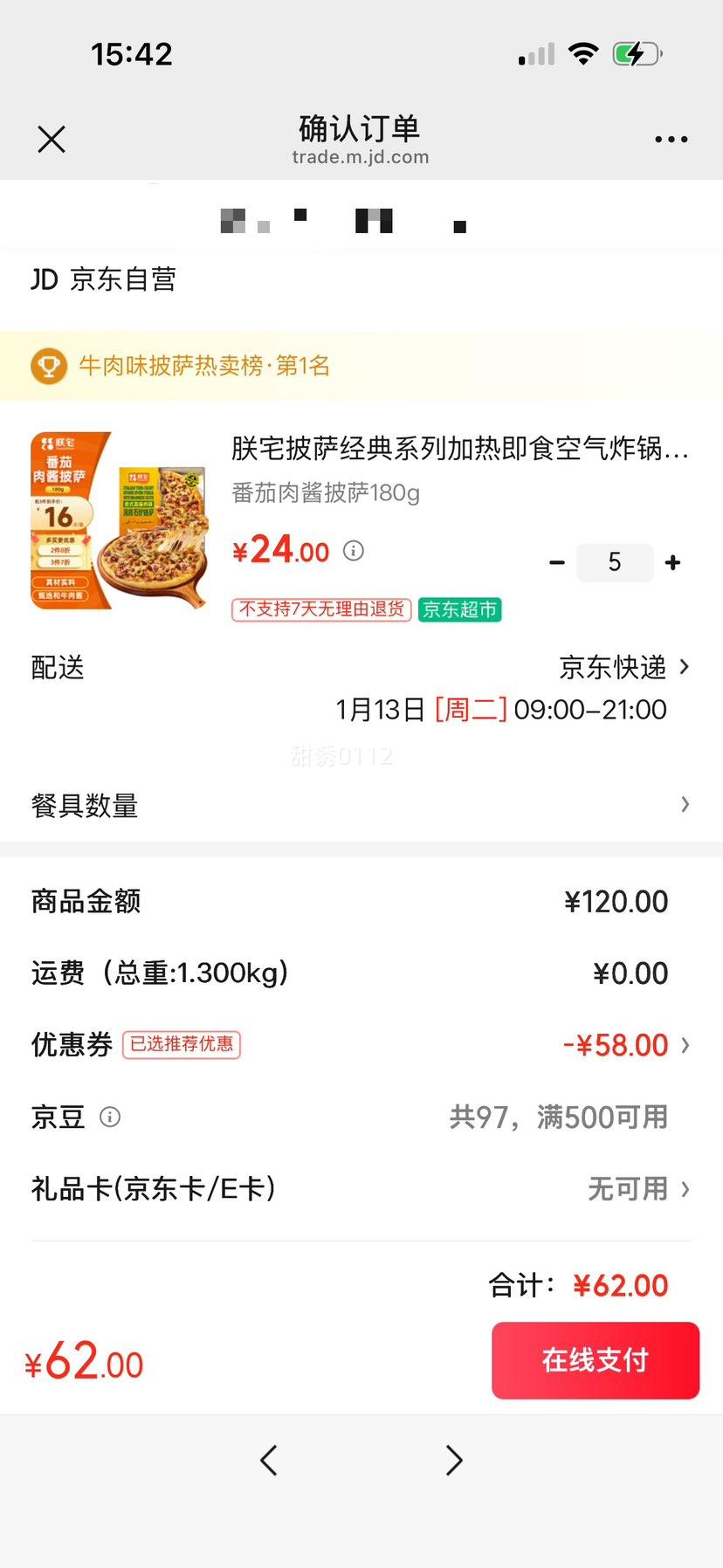This screenshot has height=1568, width=723.
Task: Increase quantity with the plus stepper
Action: 672,562
